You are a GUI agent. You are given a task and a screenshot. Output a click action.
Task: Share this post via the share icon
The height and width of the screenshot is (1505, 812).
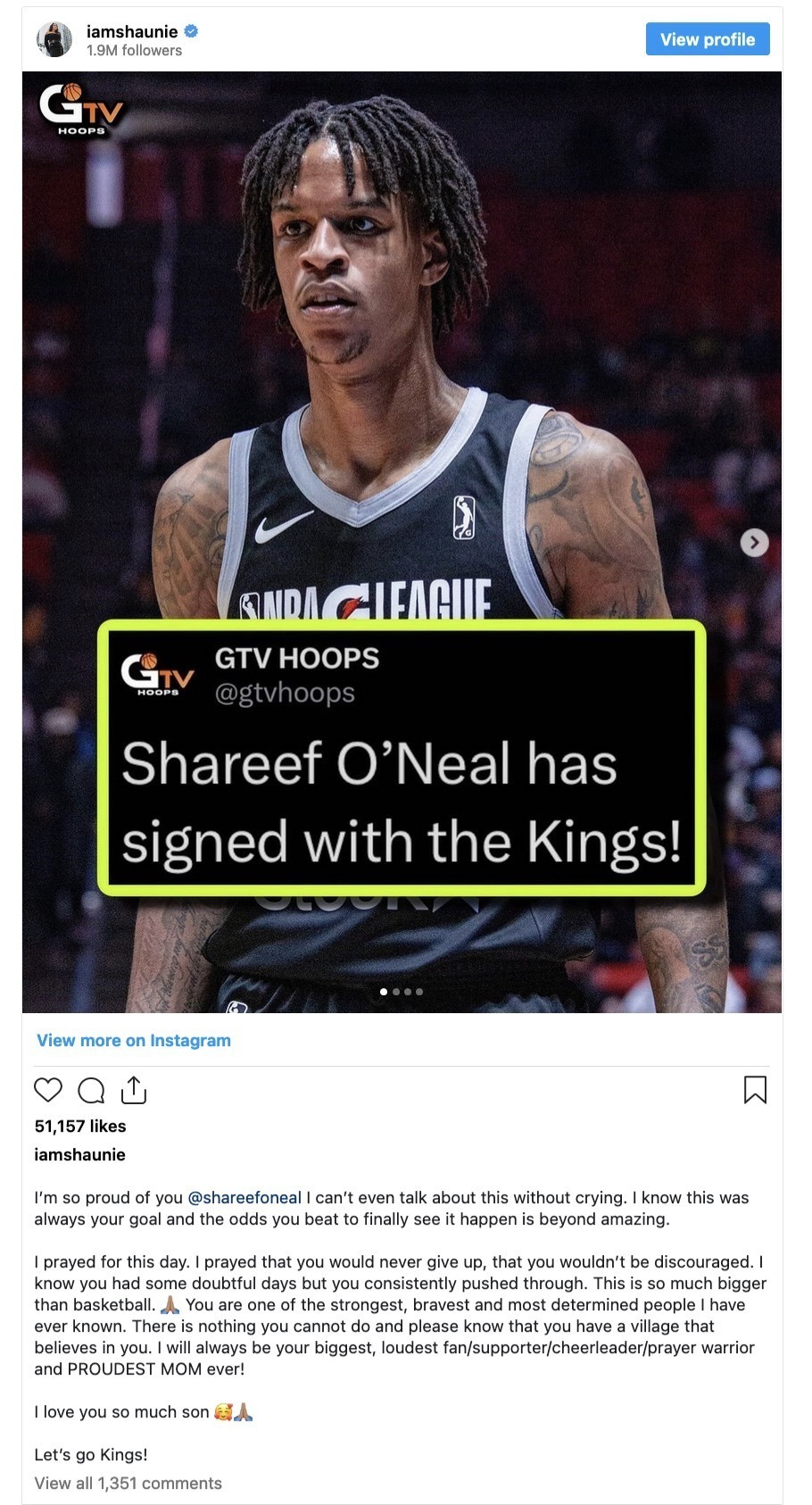point(133,1090)
